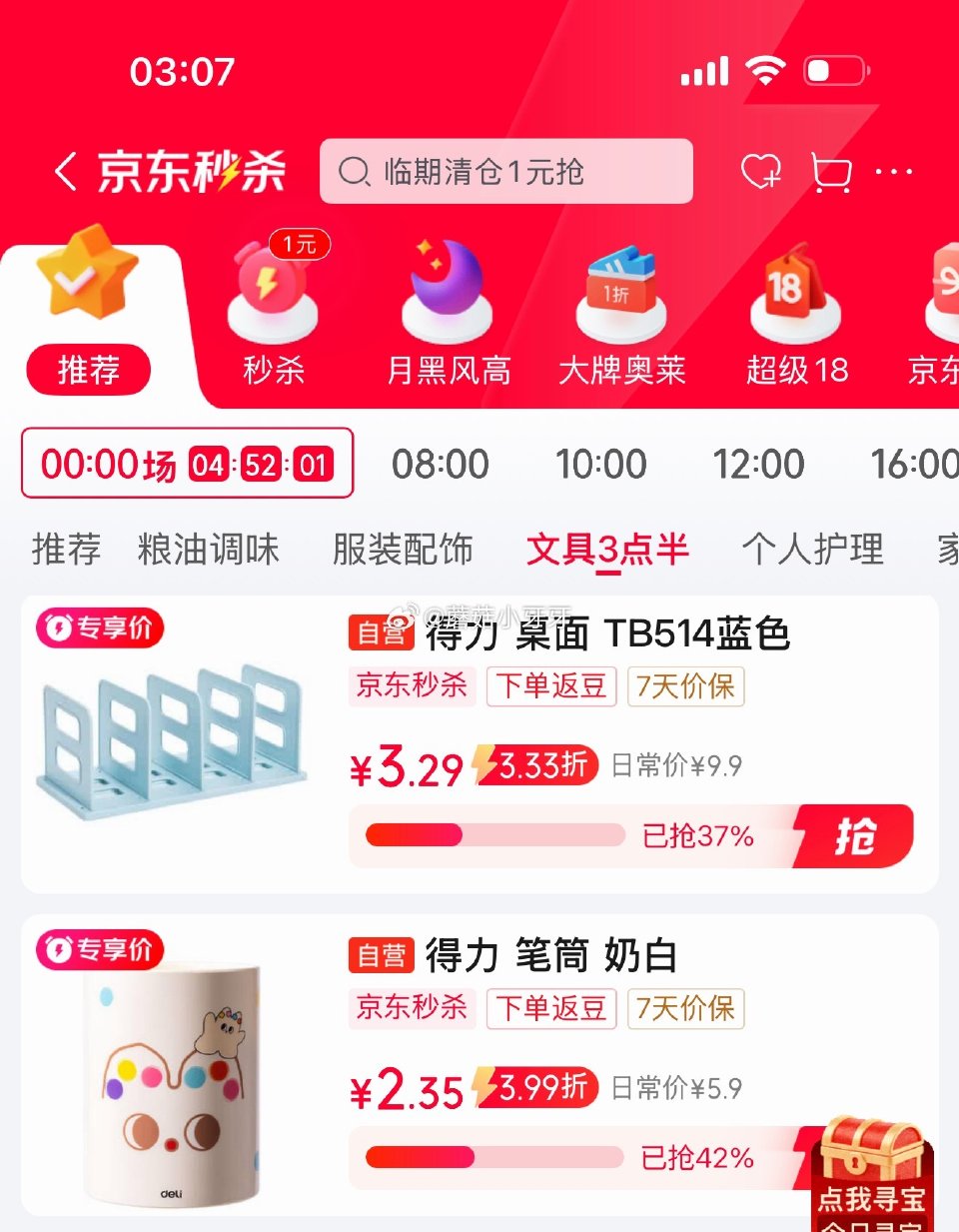The width and height of the screenshot is (959, 1232).
Task: Tap the 下单返豆 tag on the pen holder item
Action: point(550,1009)
